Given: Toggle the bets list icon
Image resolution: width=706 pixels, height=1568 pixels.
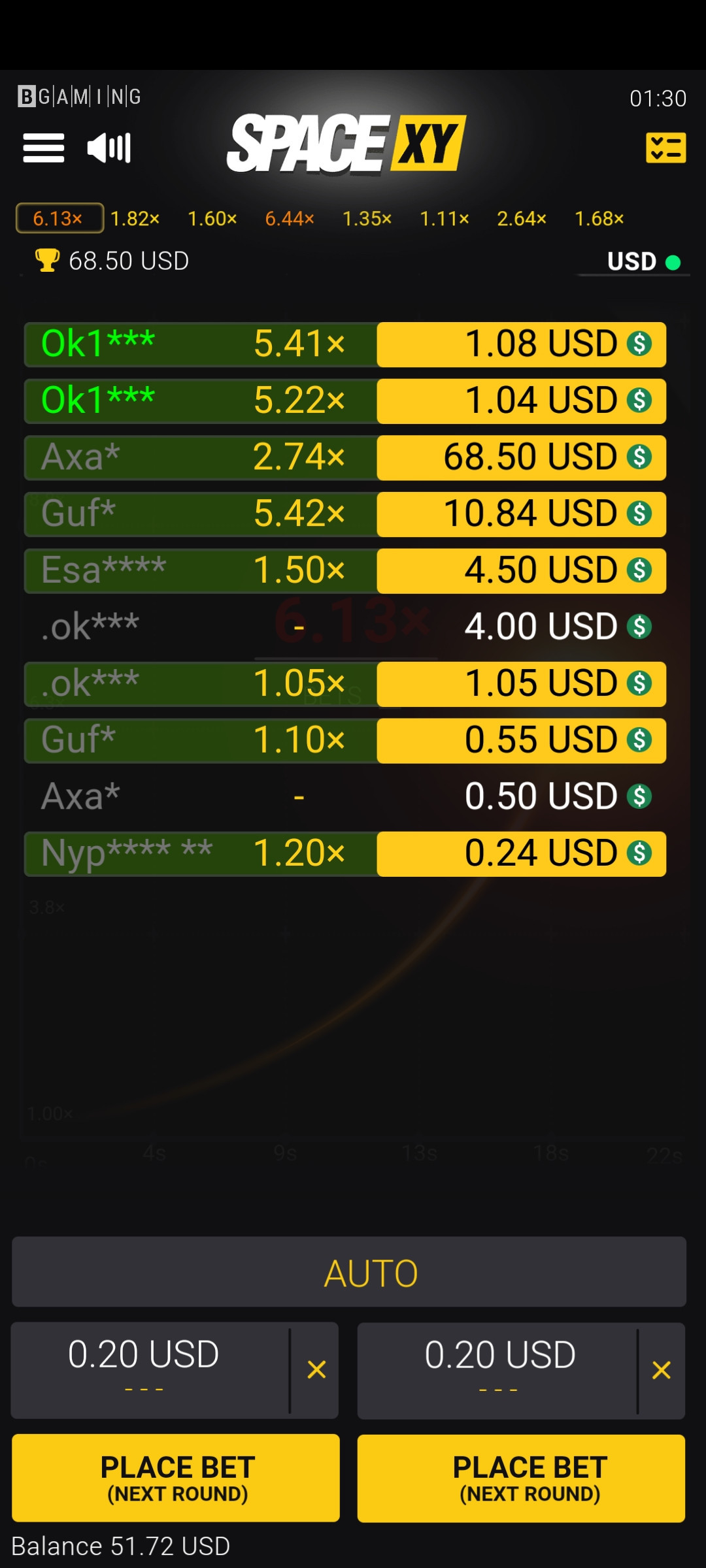Looking at the screenshot, I should pos(665,148).
